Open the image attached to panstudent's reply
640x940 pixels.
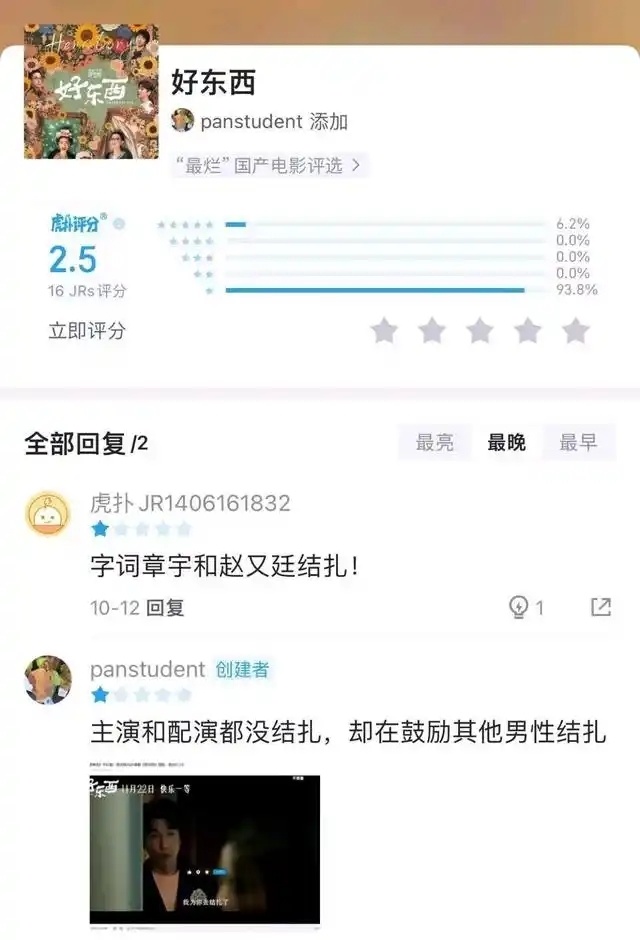[205, 849]
